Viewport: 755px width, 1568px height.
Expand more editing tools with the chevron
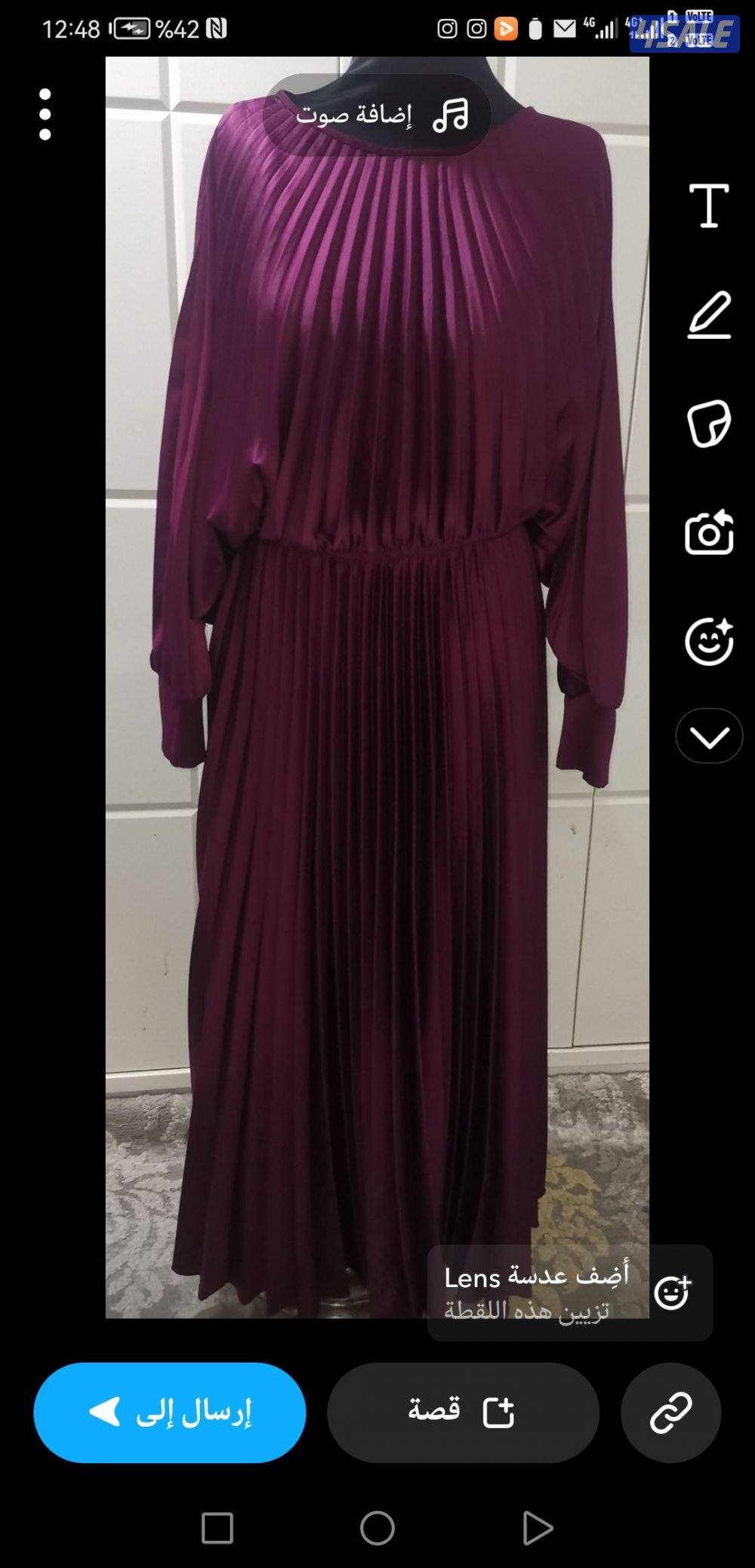(709, 736)
